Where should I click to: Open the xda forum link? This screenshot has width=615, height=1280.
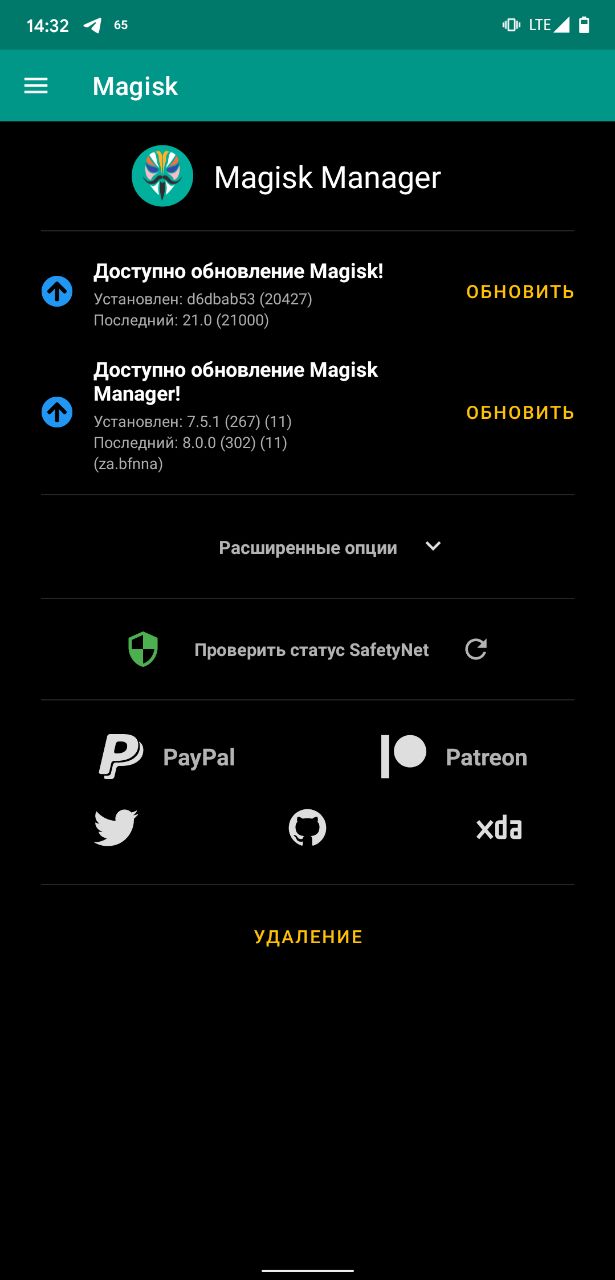coord(498,828)
